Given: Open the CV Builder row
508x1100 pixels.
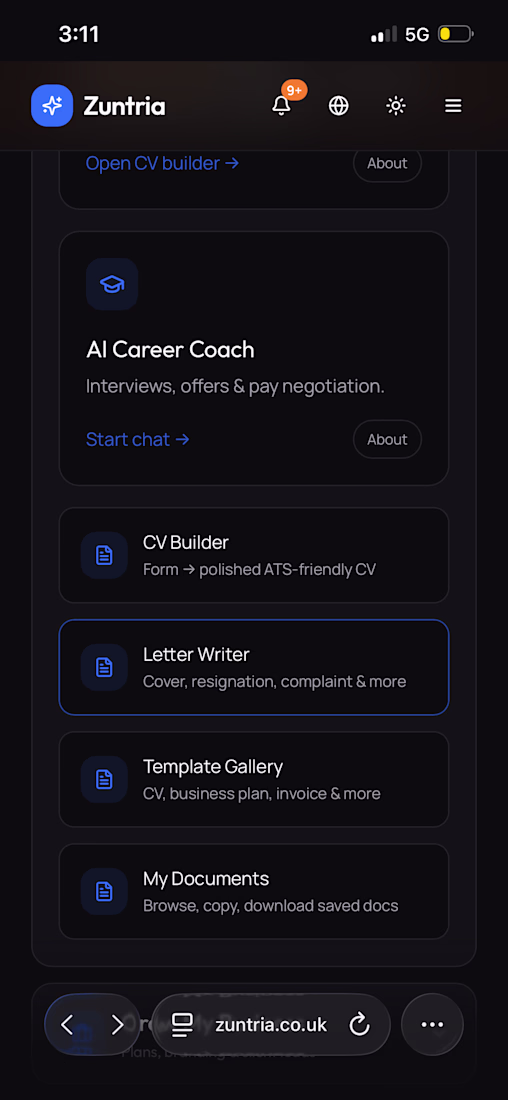Looking at the screenshot, I should pos(254,555).
